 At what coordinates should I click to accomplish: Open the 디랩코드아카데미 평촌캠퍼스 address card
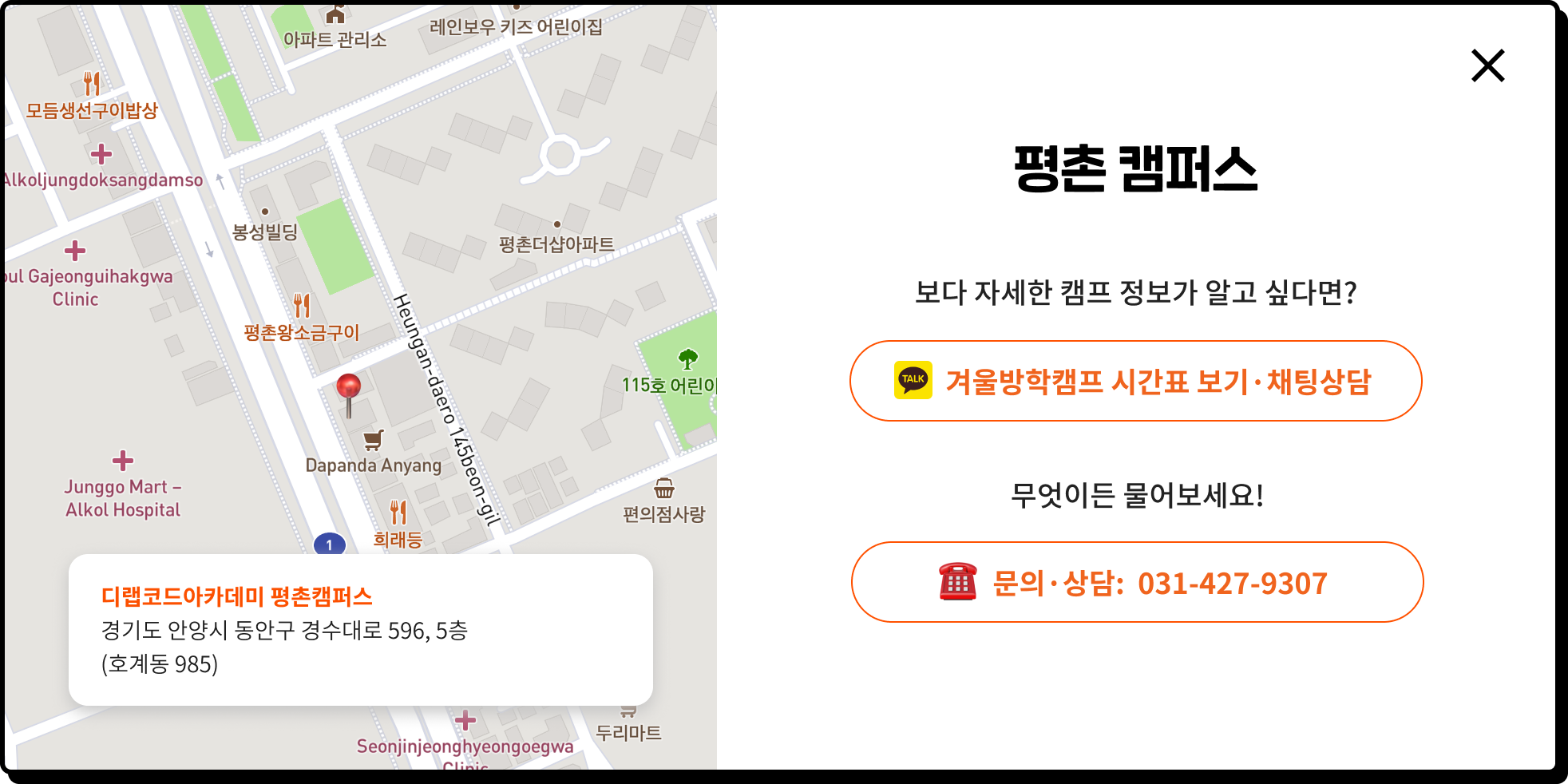tap(360, 629)
